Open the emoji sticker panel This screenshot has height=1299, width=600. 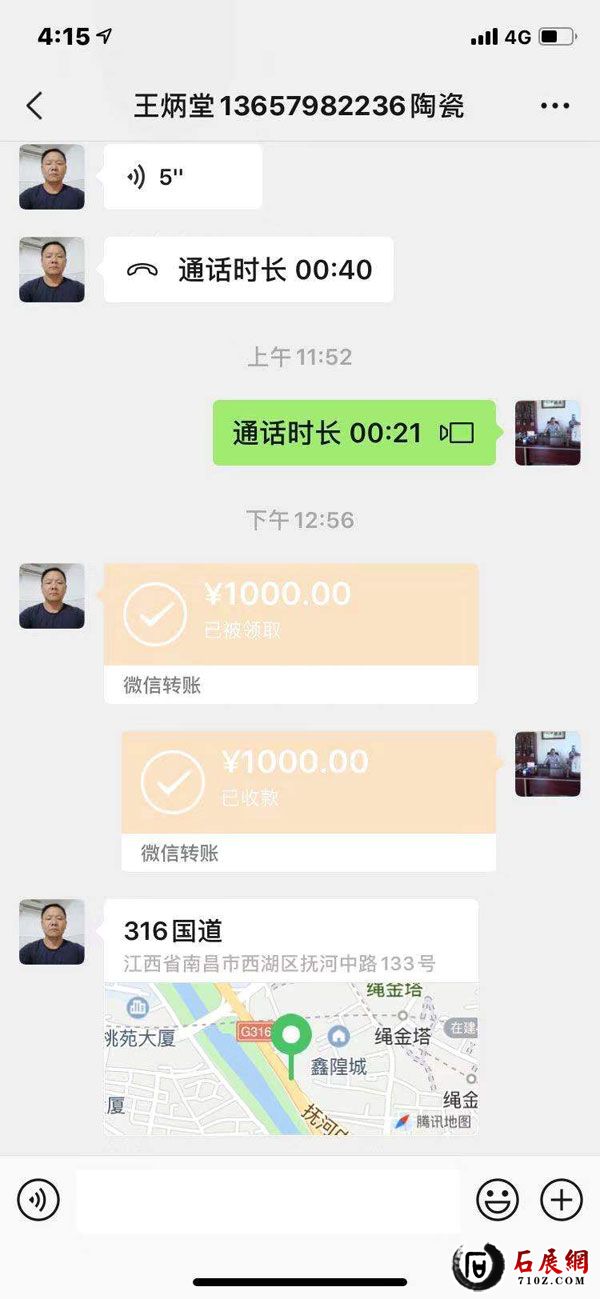pos(496,1199)
